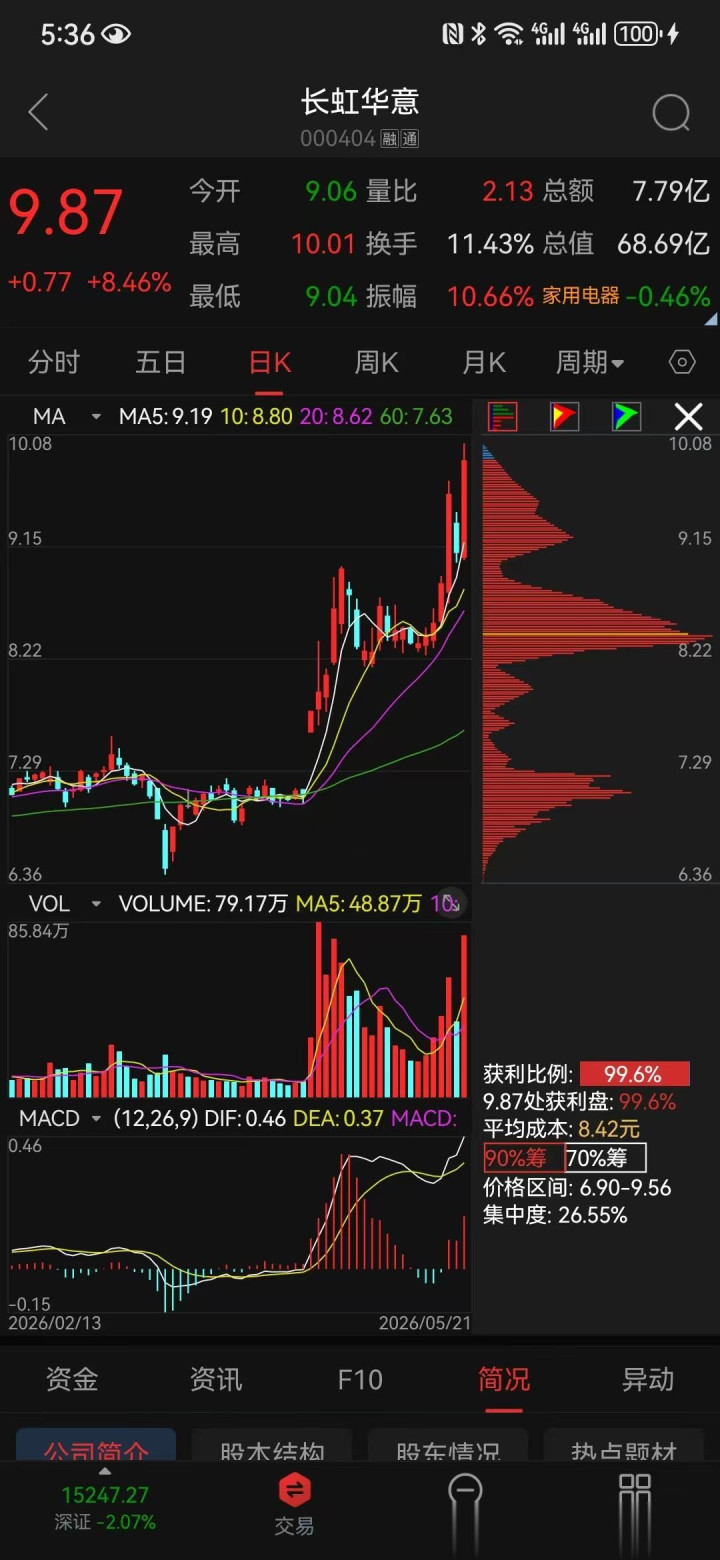Viewport: 720px width, 1560px height.
Task: Switch to the 异动 tab
Action: (x=648, y=1380)
